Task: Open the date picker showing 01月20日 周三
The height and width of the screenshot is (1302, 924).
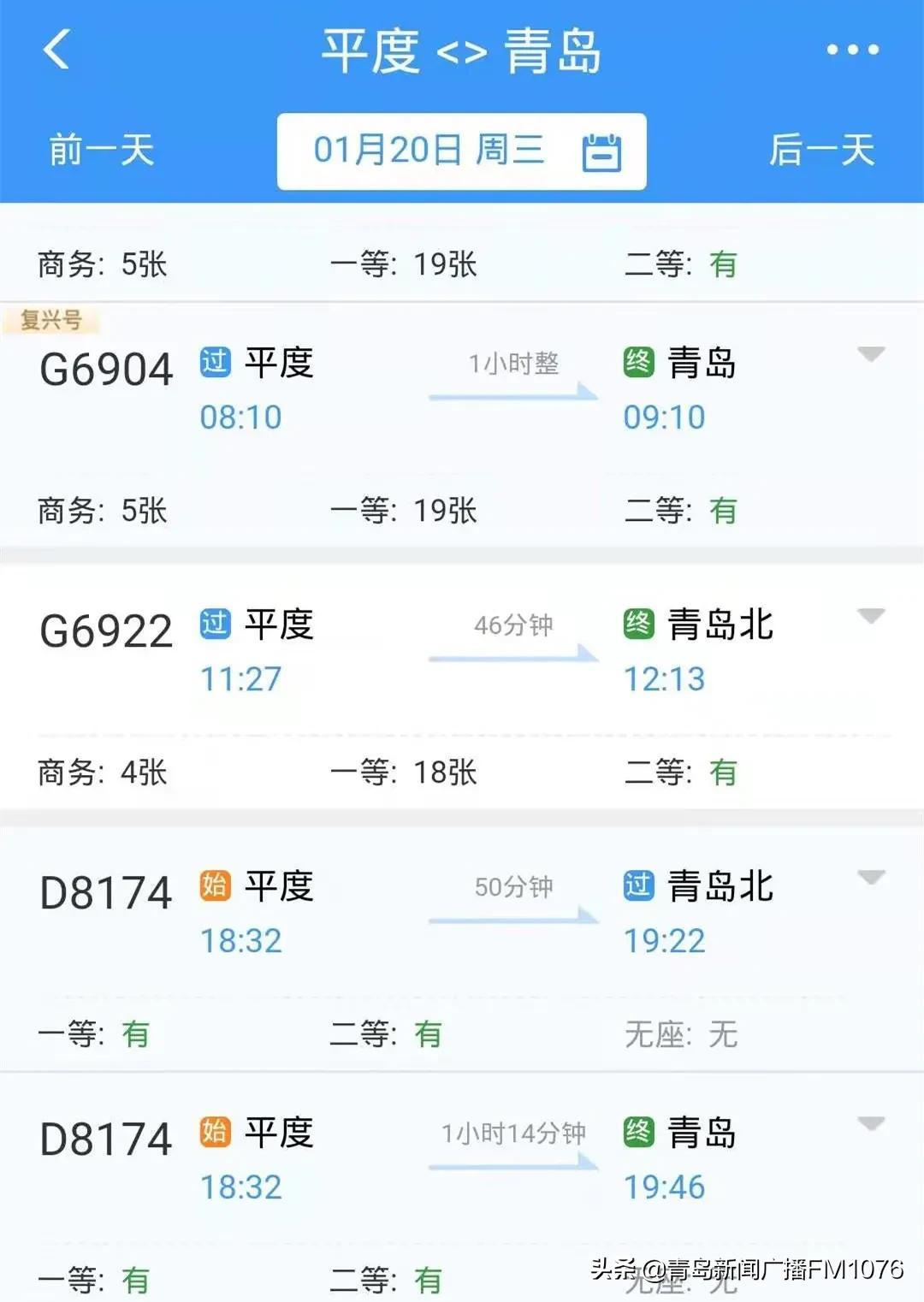Action: [x=462, y=151]
